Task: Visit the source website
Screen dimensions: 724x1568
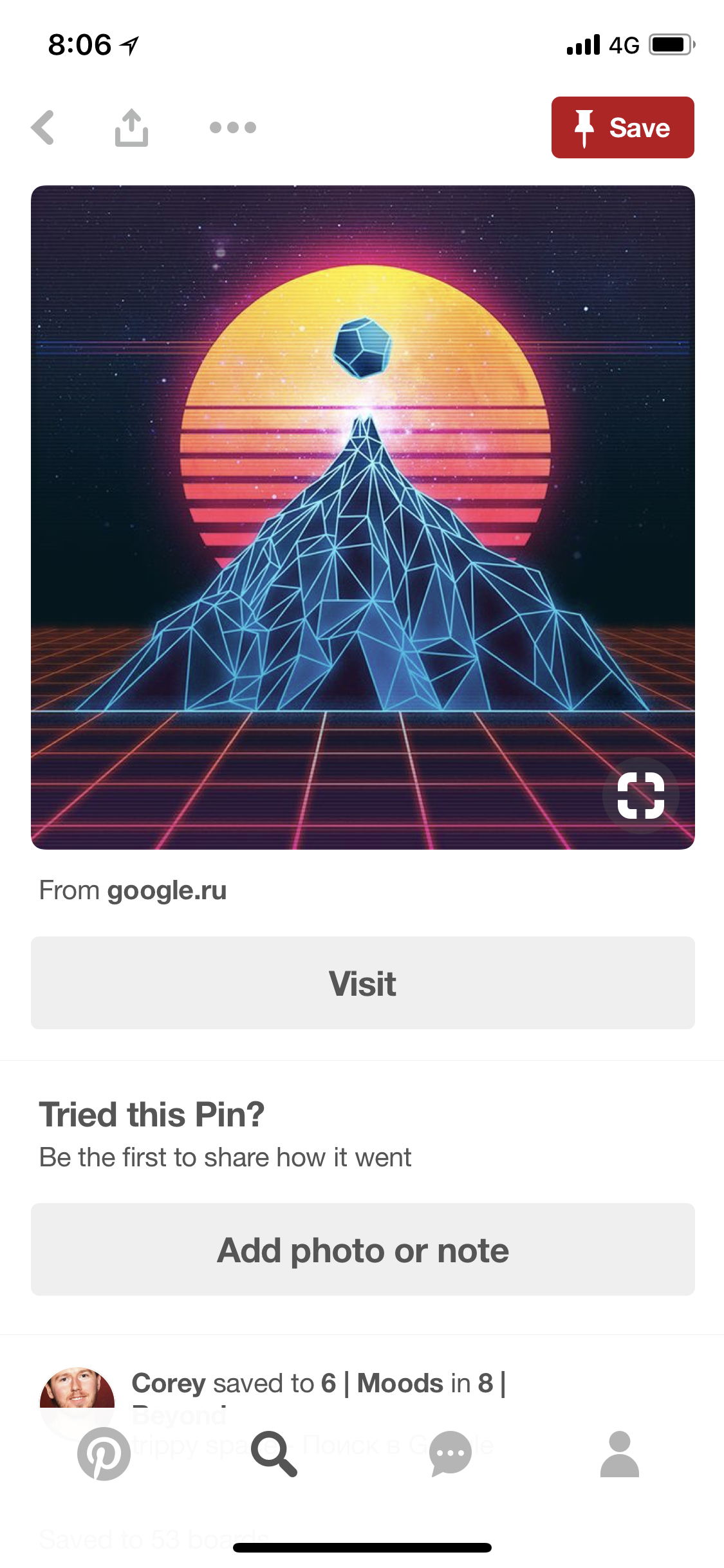Action: [x=362, y=983]
